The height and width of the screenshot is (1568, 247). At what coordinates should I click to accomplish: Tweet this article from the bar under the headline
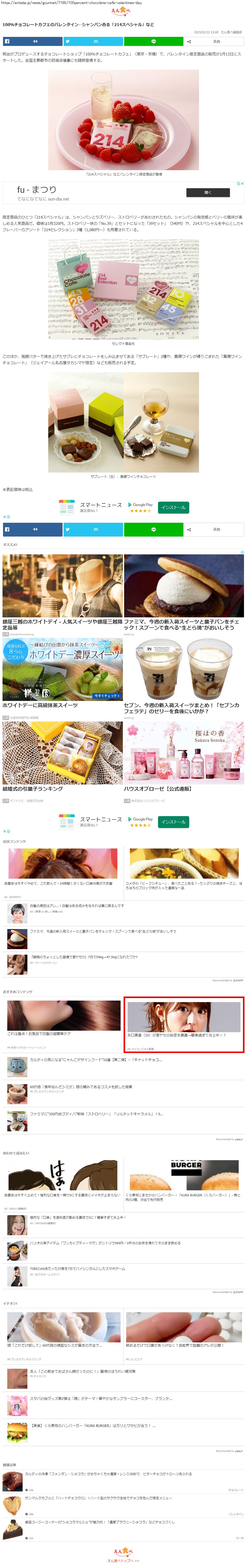tap(93, 41)
